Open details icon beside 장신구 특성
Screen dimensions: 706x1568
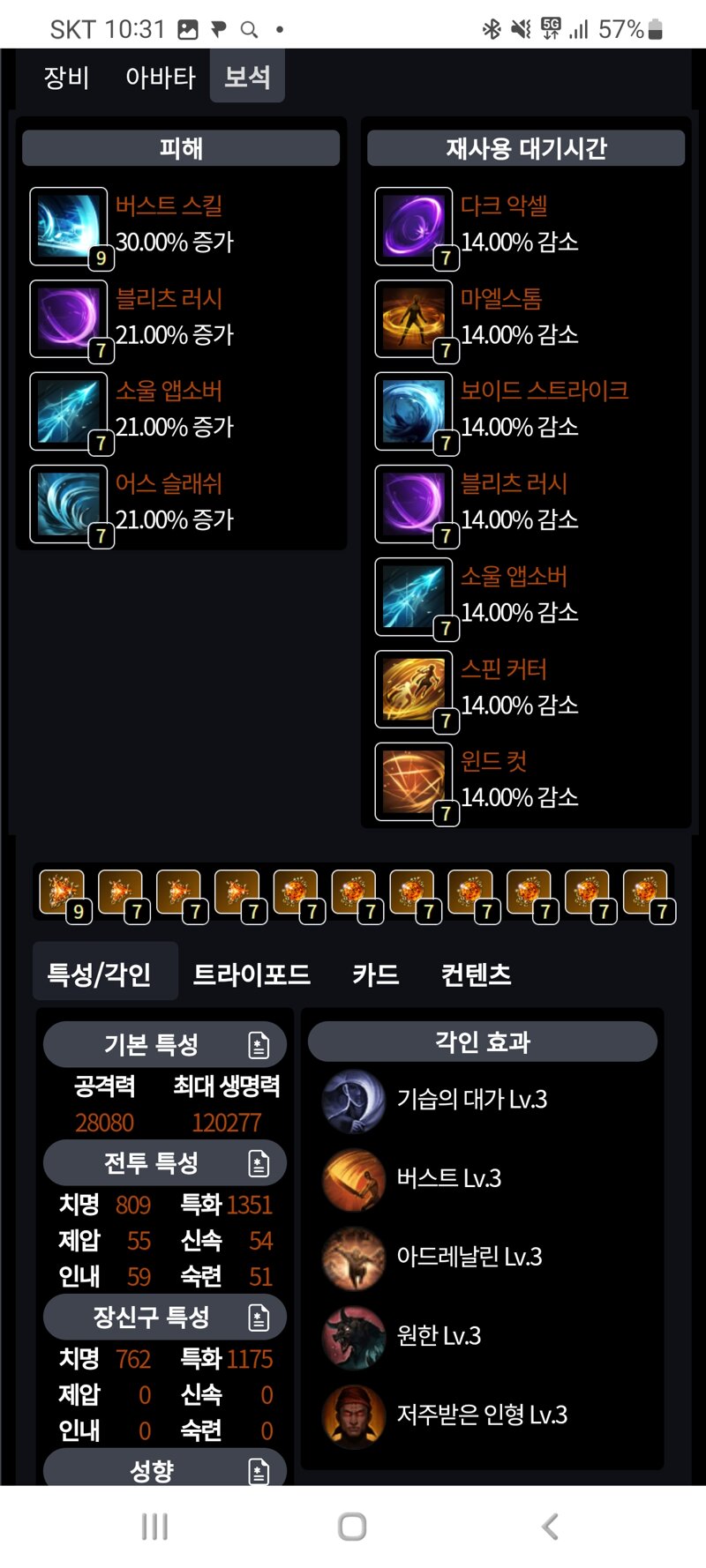tap(259, 1318)
